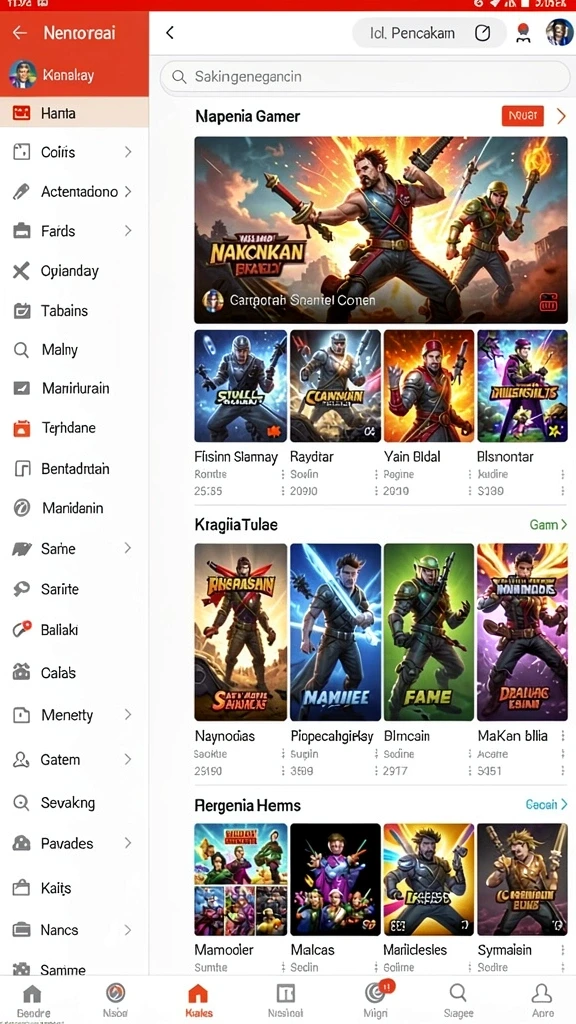Switch to the Geodre bottom tab
This screenshot has height=1024, width=576.
(x=32, y=1000)
